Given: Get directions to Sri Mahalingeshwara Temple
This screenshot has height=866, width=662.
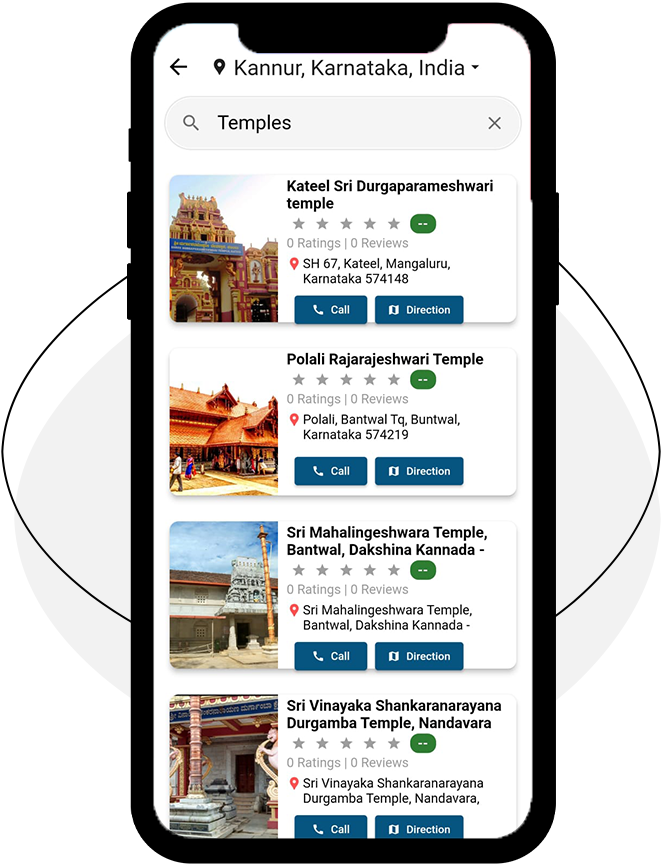Looking at the screenshot, I should 419,656.
